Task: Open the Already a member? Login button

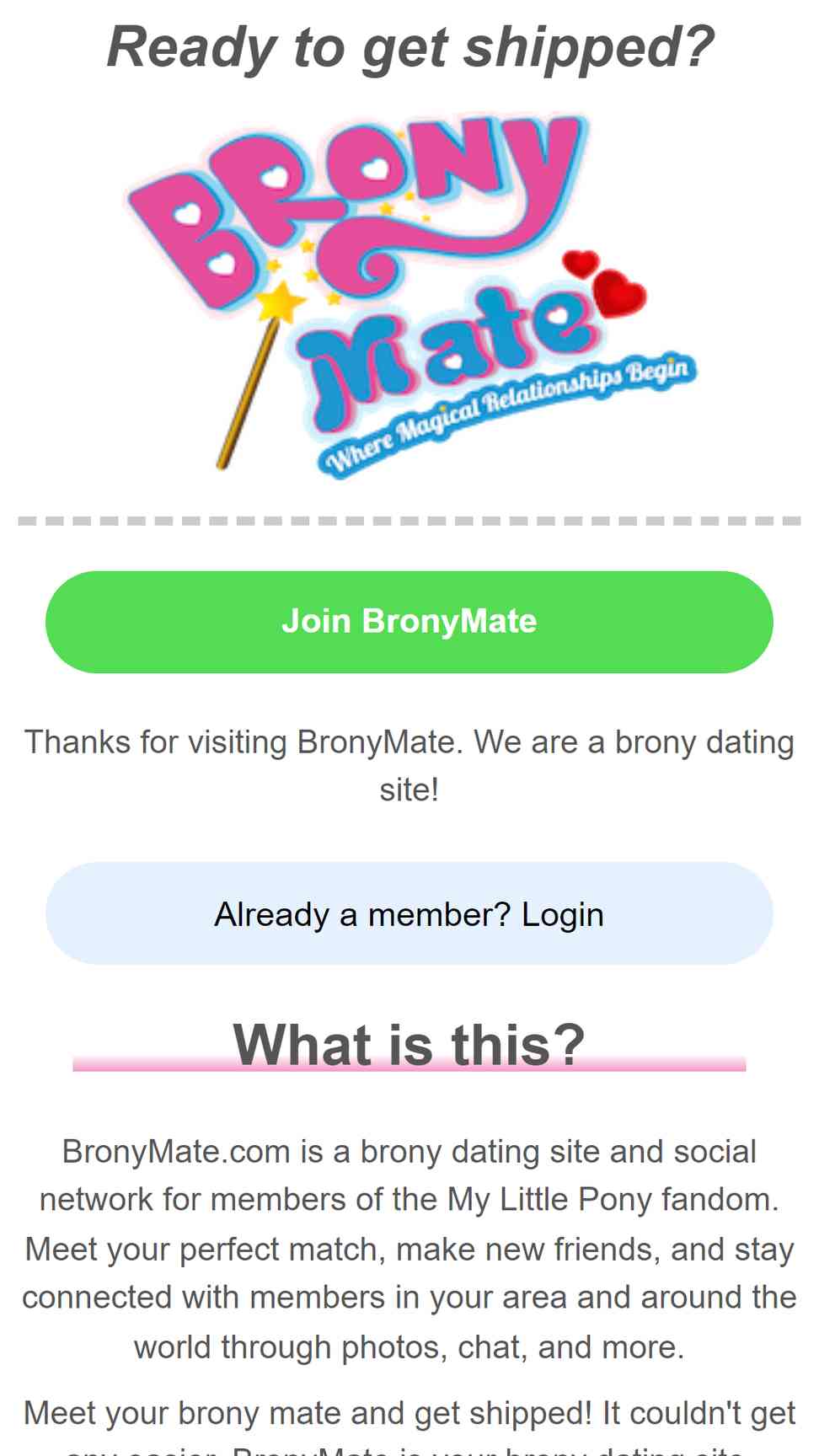Action: 409,913
